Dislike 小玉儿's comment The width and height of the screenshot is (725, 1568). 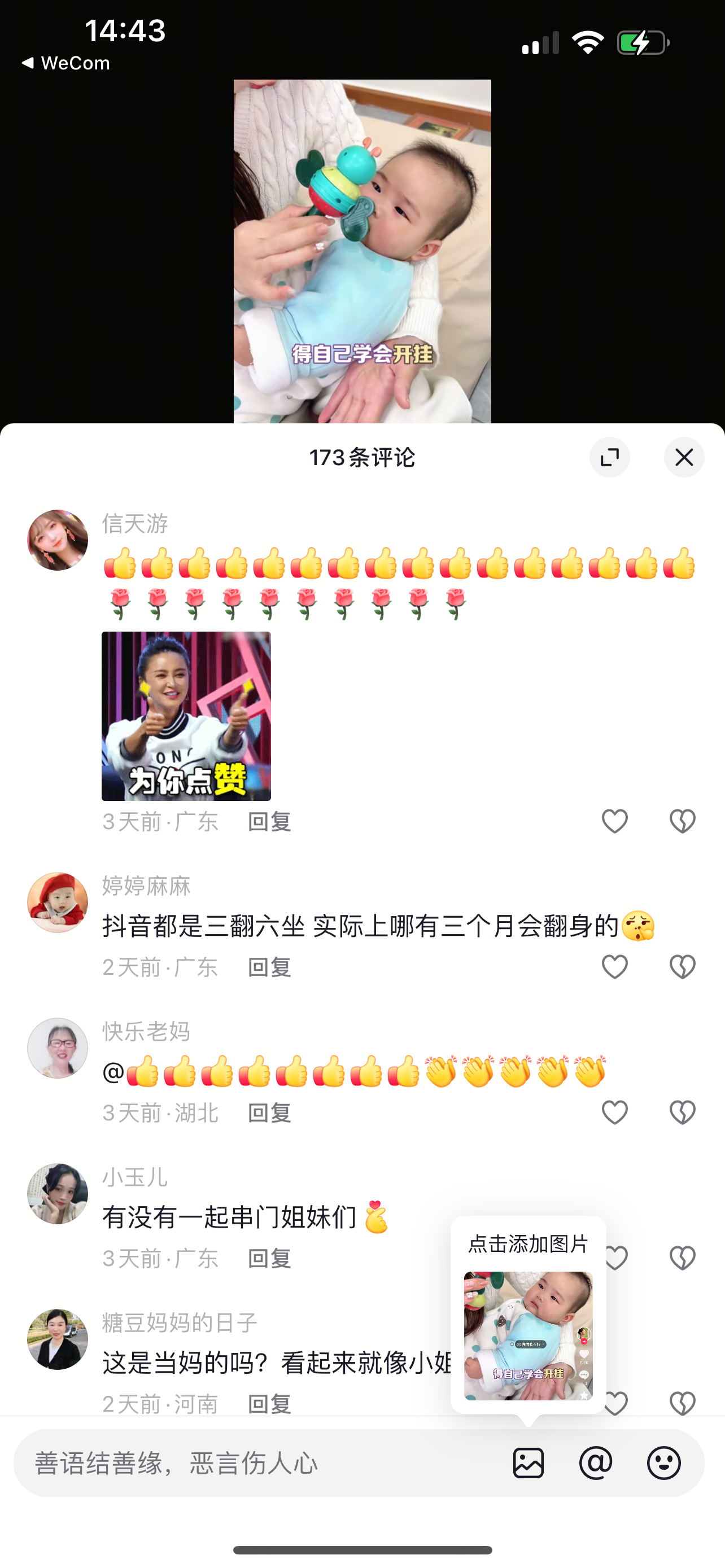tap(683, 1258)
